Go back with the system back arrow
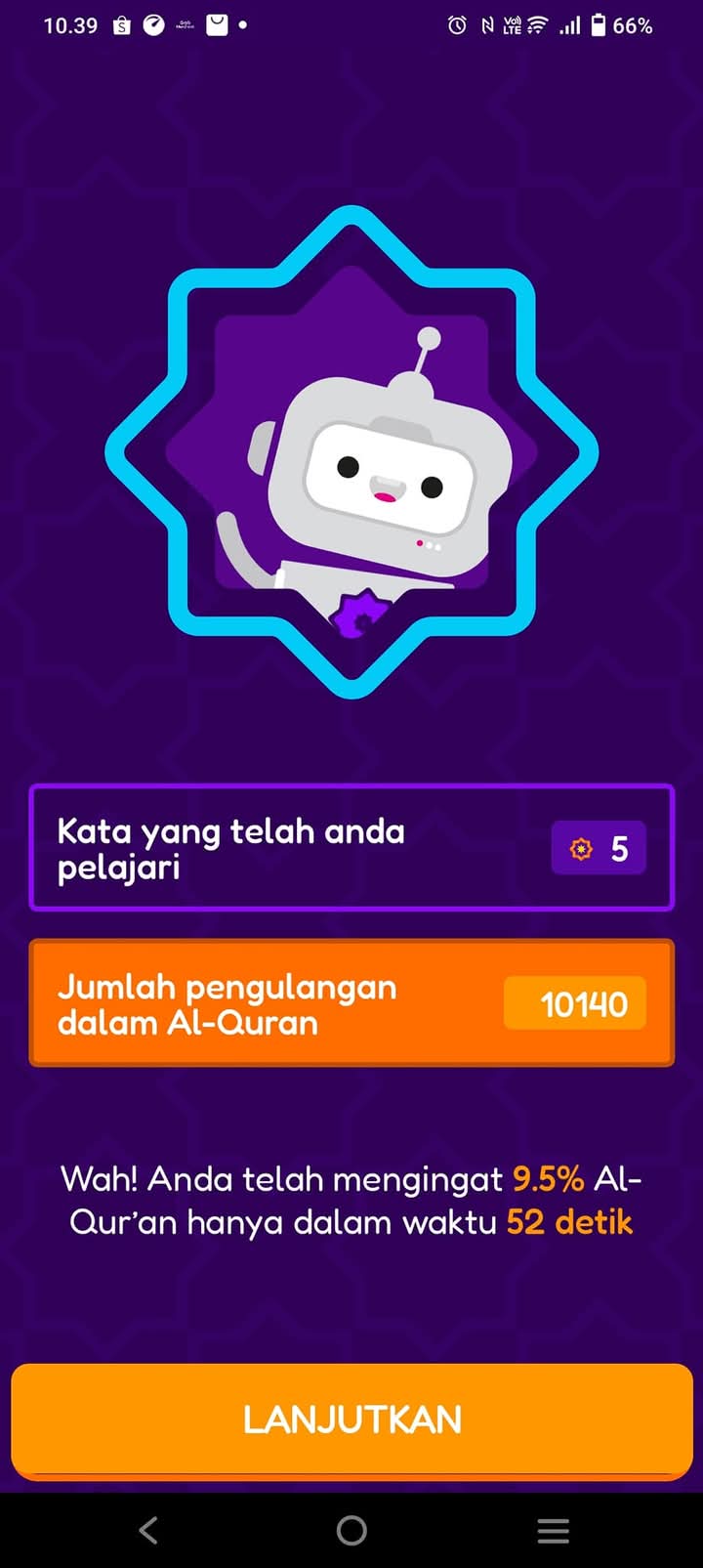The height and width of the screenshot is (1568, 703). (148, 1530)
